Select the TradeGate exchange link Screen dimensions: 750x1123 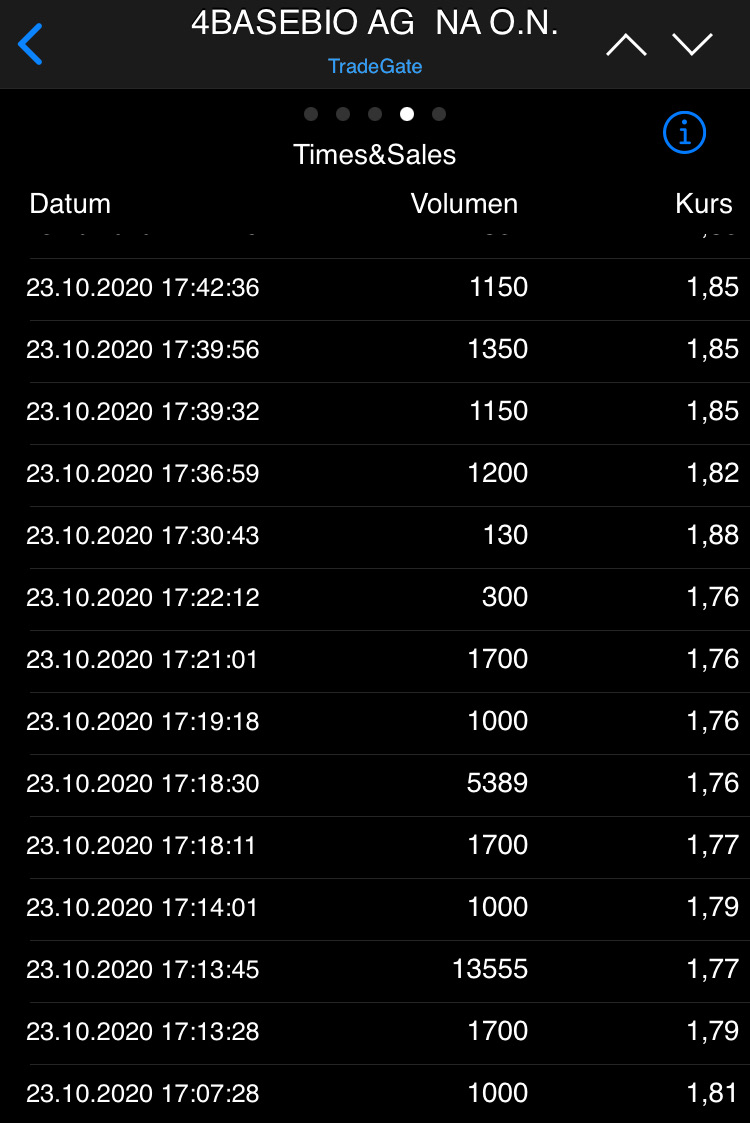coord(375,67)
